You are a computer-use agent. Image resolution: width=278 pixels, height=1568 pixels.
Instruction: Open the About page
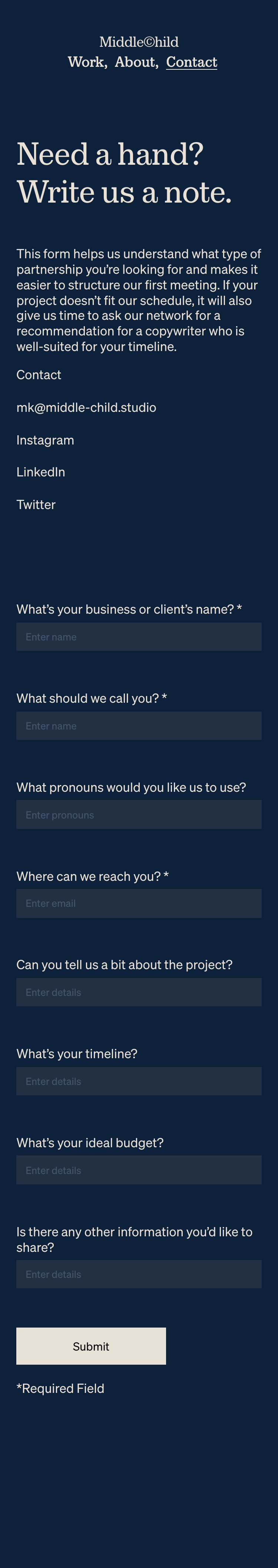(135, 62)
